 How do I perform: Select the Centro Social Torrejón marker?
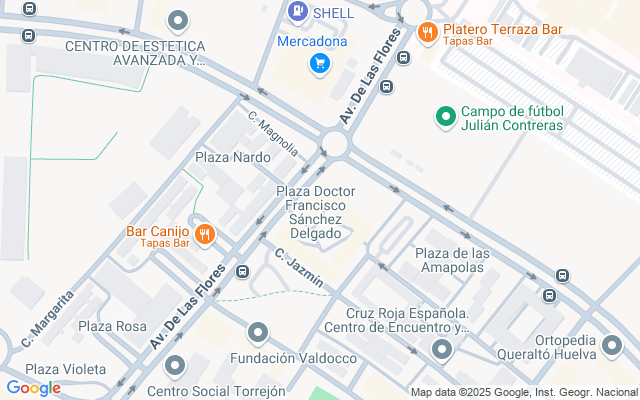click(176, 366)
